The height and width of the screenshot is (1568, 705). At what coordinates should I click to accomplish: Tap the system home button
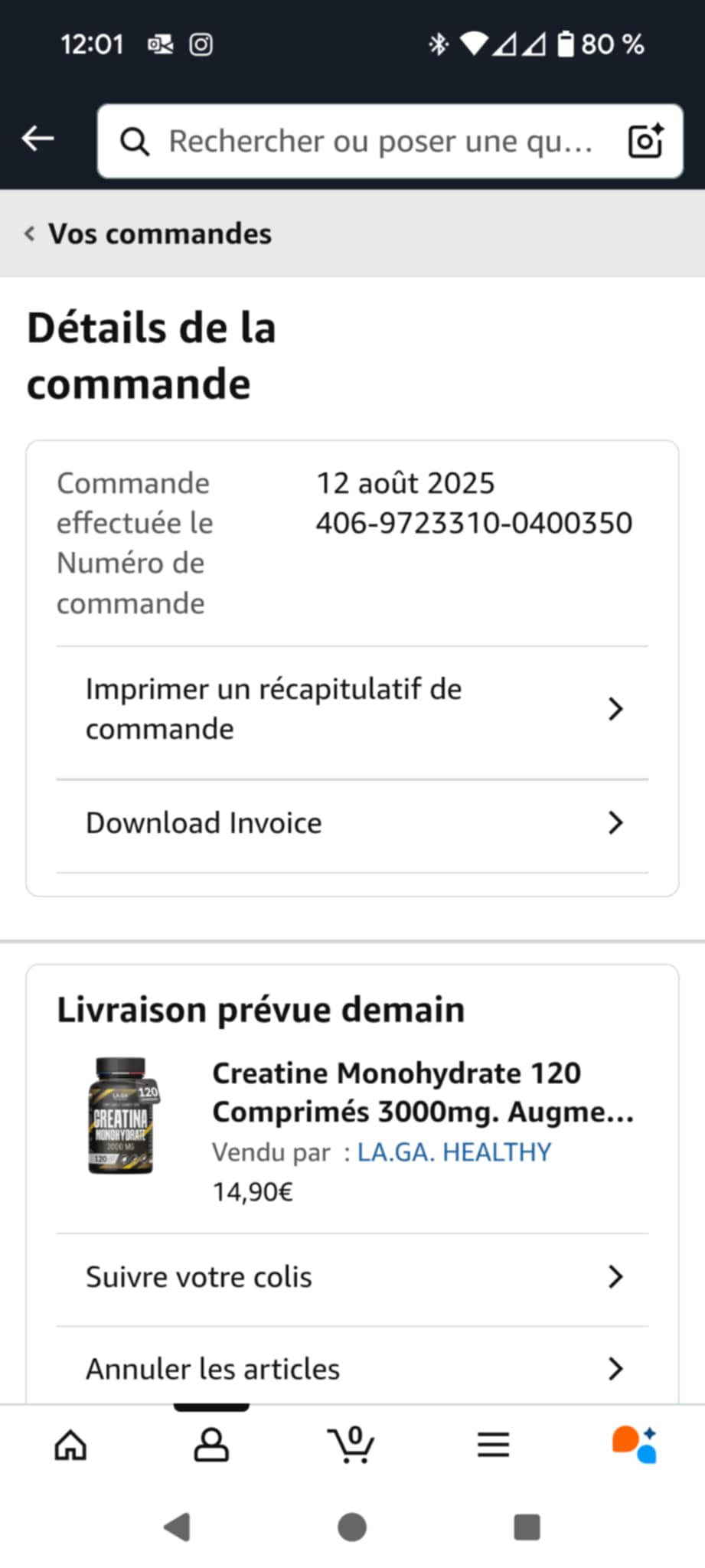pyautogui.click(x=352, y=1527)
